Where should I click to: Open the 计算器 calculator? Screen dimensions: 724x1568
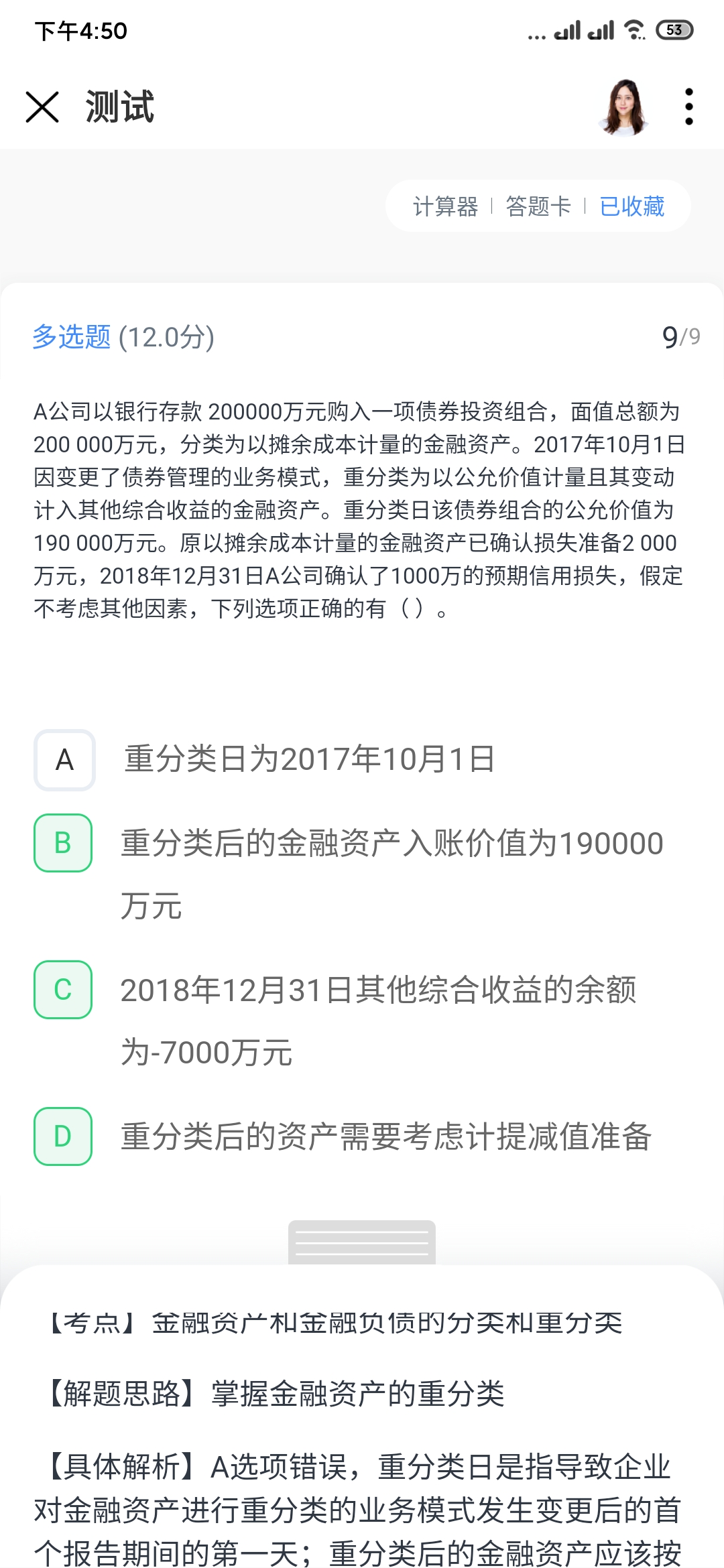445,206
